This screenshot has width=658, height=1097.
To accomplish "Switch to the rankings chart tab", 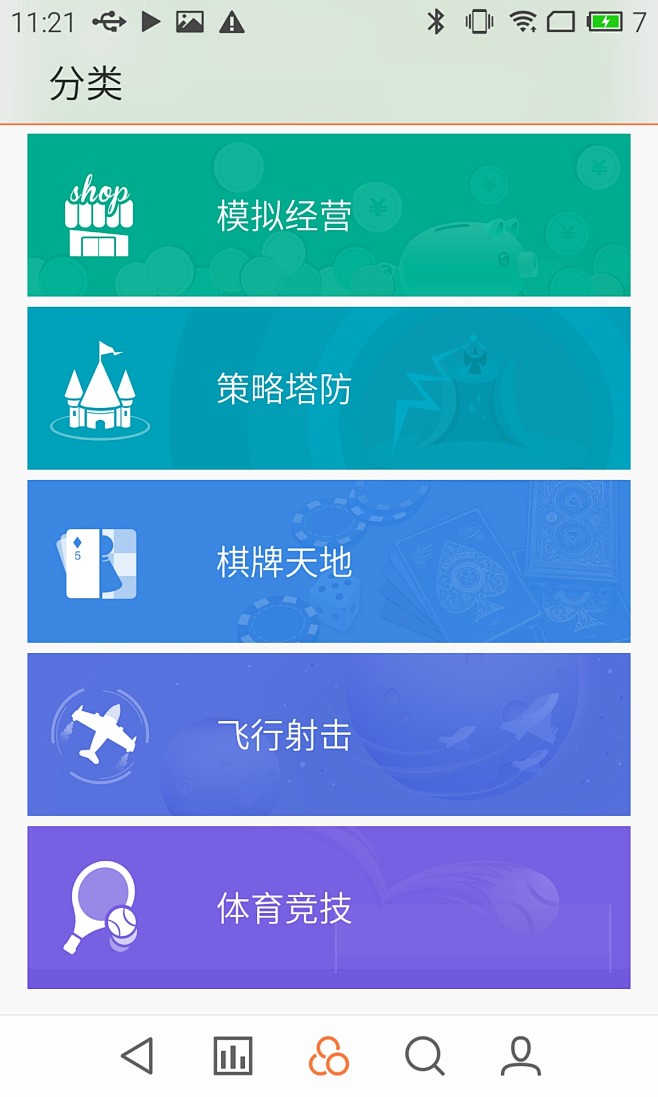I will [233, 1055].
